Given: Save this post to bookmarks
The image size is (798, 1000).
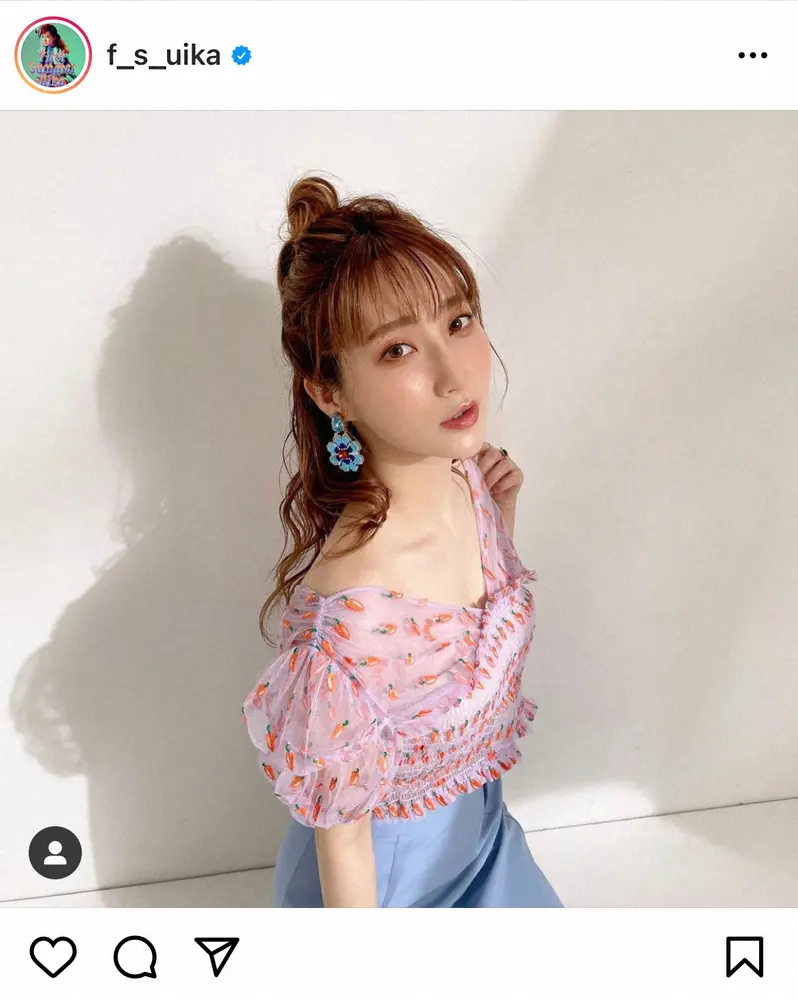Looking at the screenshot, I should tap(745, 957).
